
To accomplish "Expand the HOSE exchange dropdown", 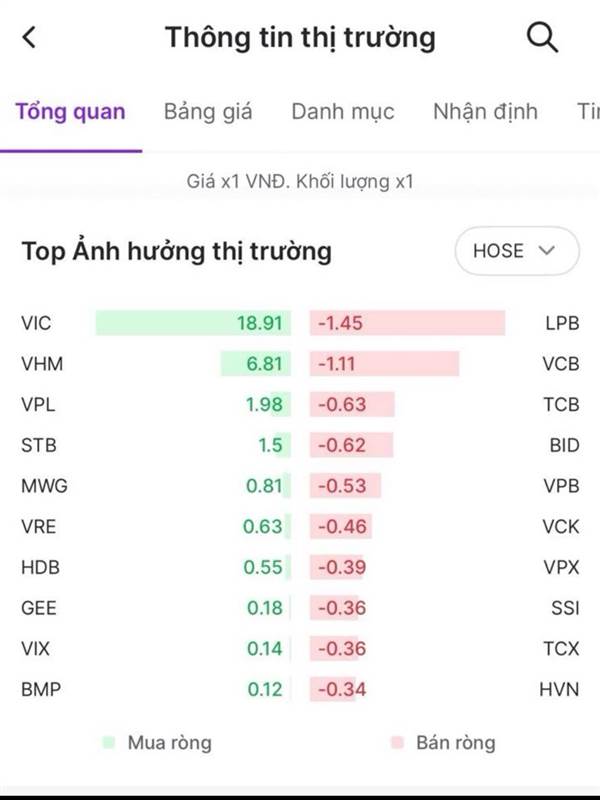I will point(517,251).
